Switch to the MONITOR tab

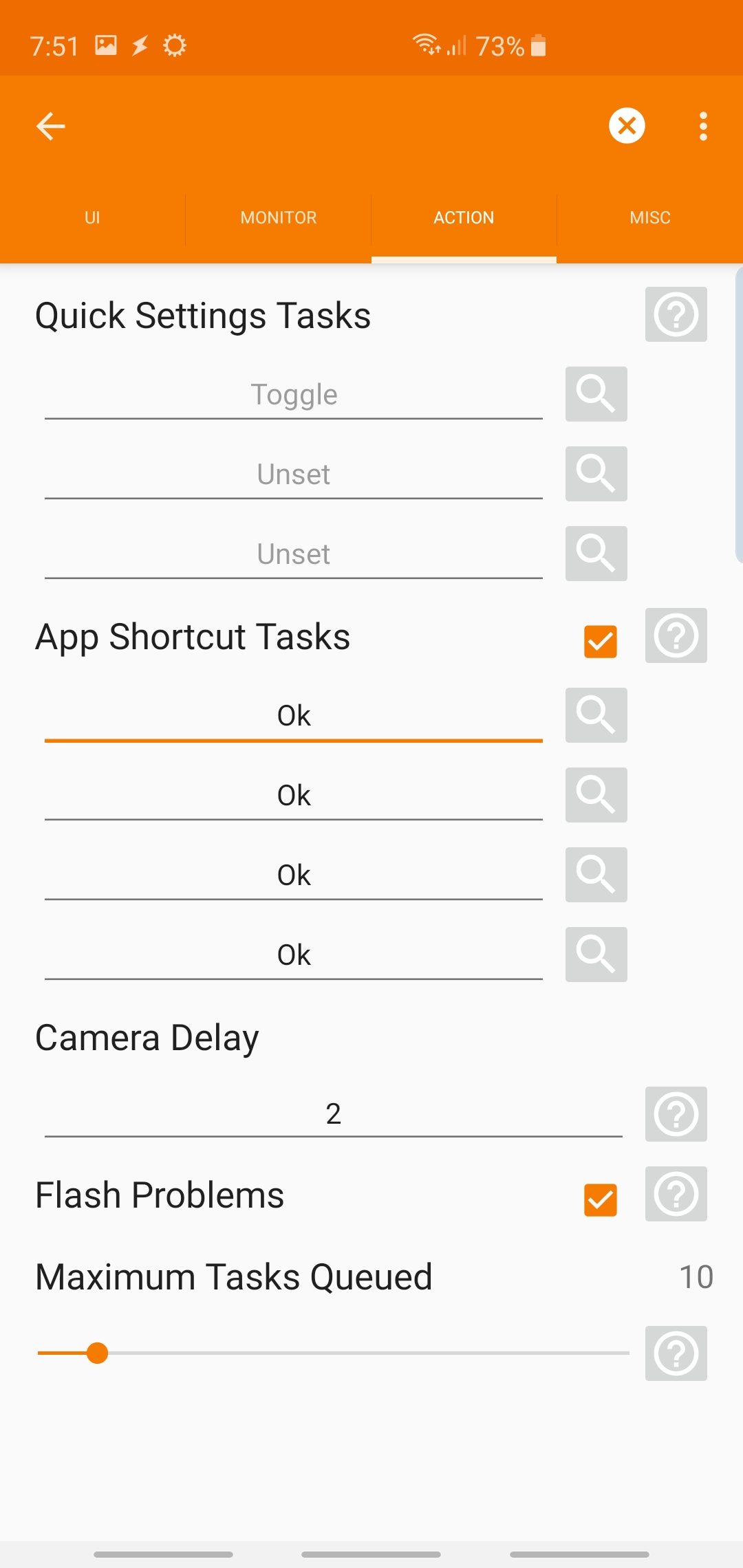coord(278,217)
